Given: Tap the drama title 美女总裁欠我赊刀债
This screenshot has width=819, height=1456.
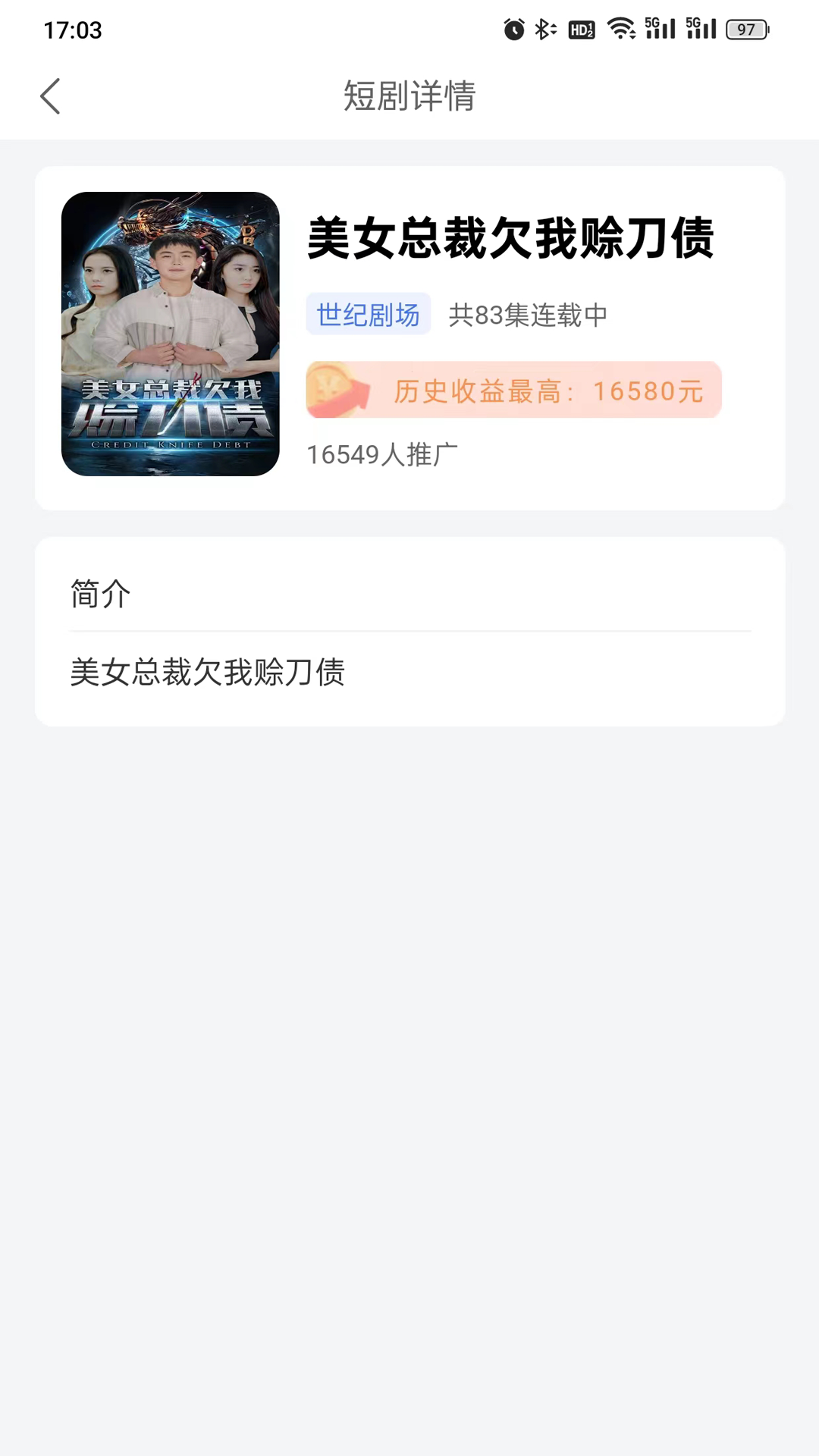Looking at the screenshot, I should tap(511, 240).
